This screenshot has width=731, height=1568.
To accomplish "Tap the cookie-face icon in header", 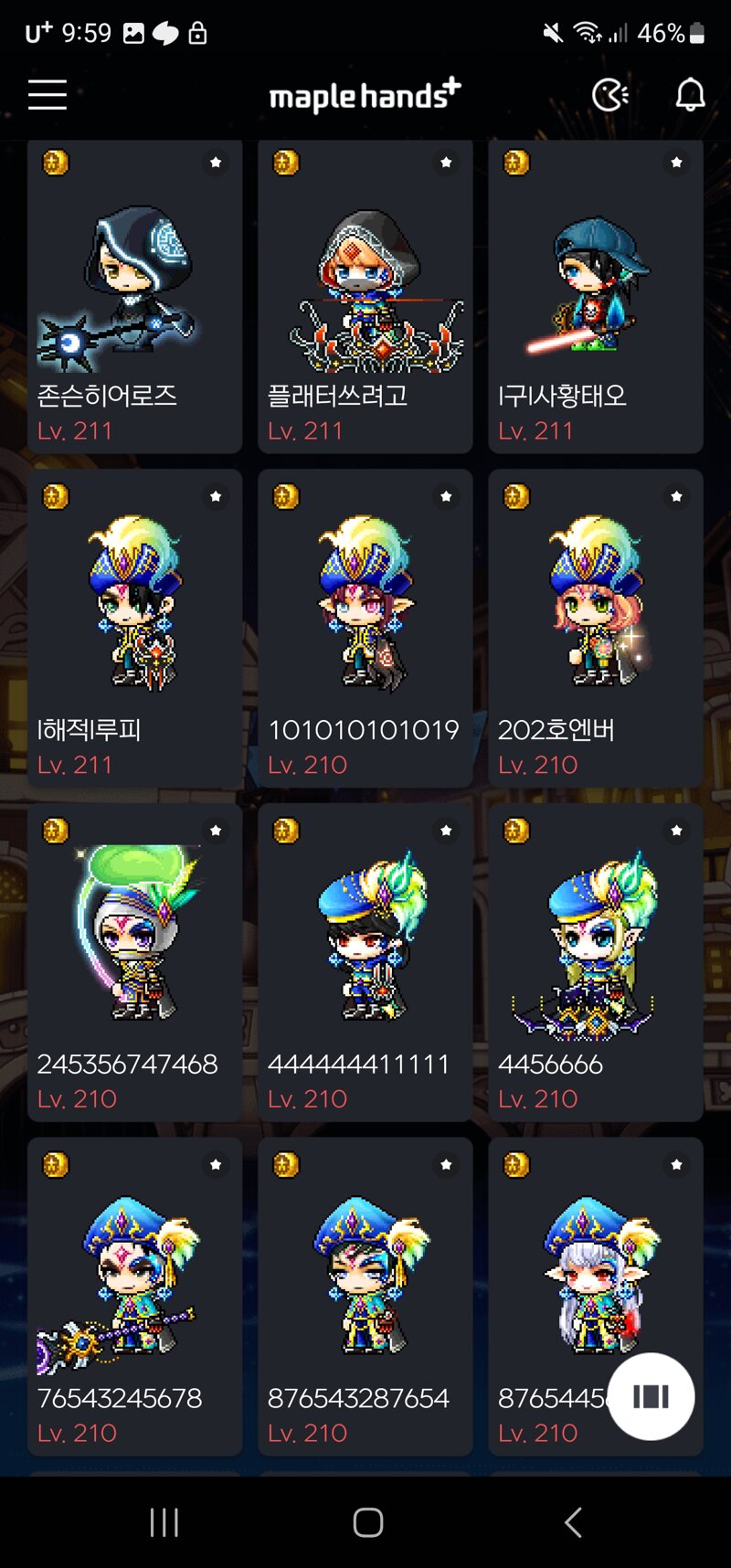I will [610, 94].
